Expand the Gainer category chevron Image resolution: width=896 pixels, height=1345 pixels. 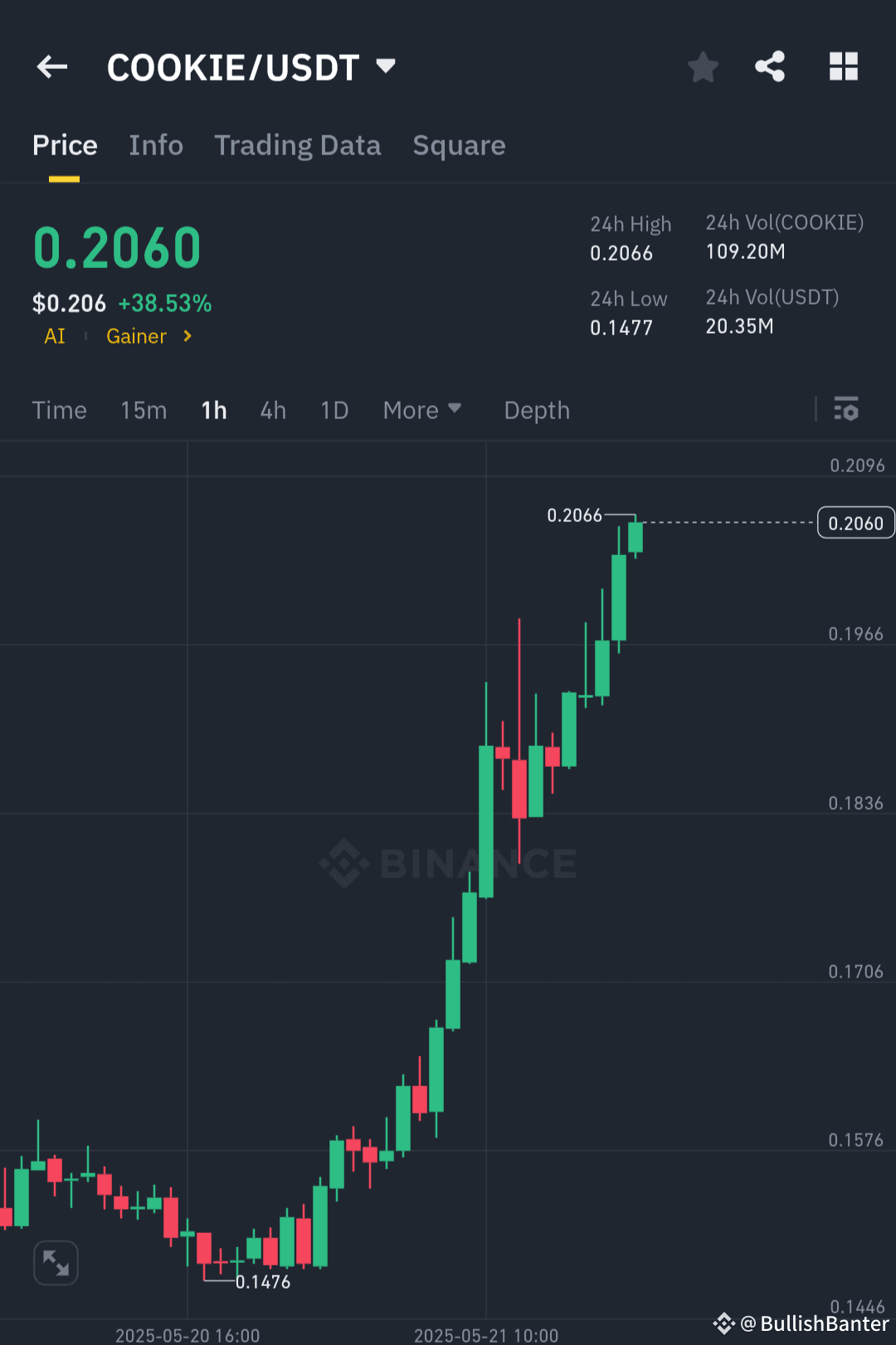pyautogui.click(x=186, y=336)
